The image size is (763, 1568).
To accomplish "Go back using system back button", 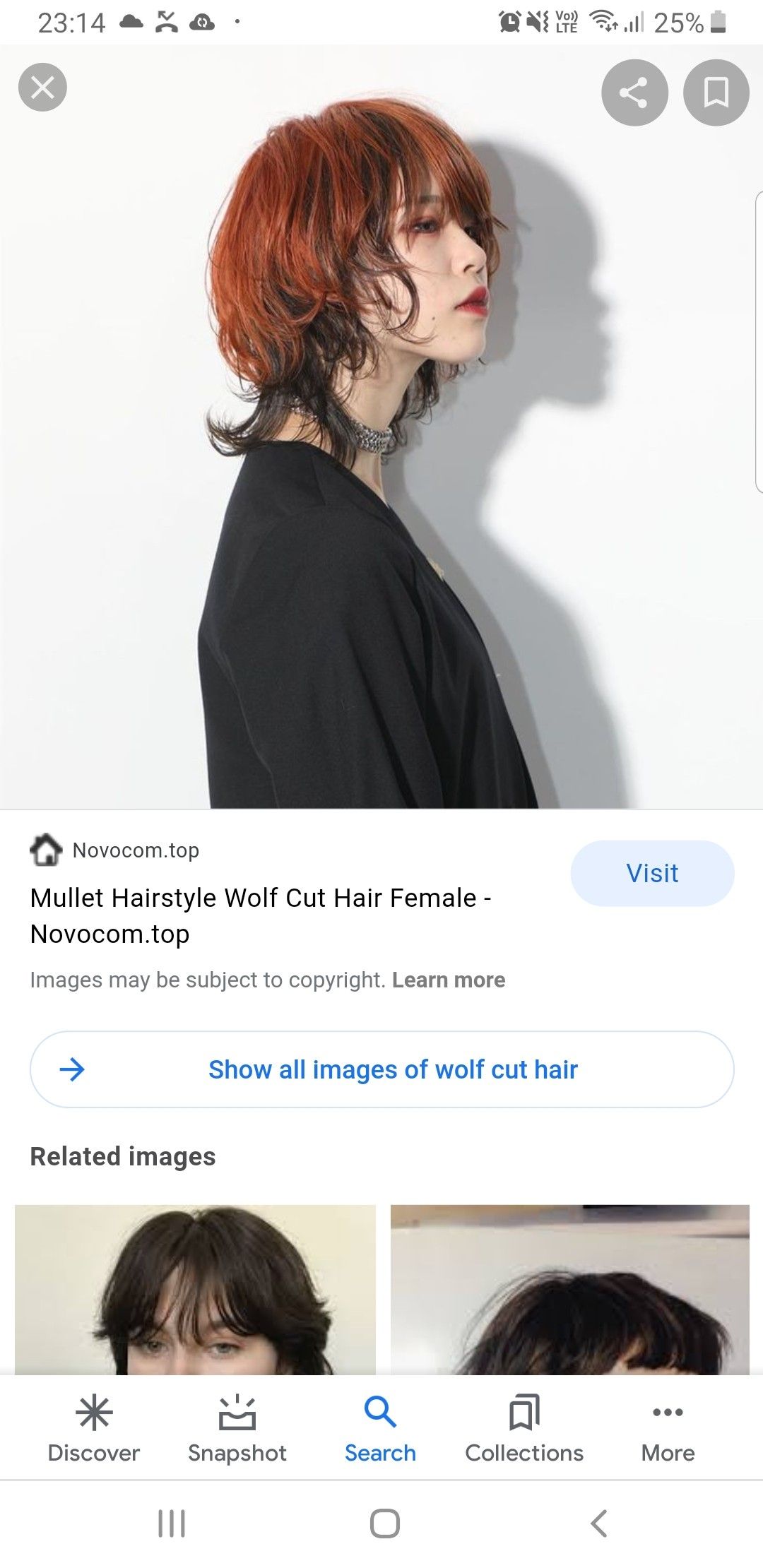I will click(x=598, y=1524).
